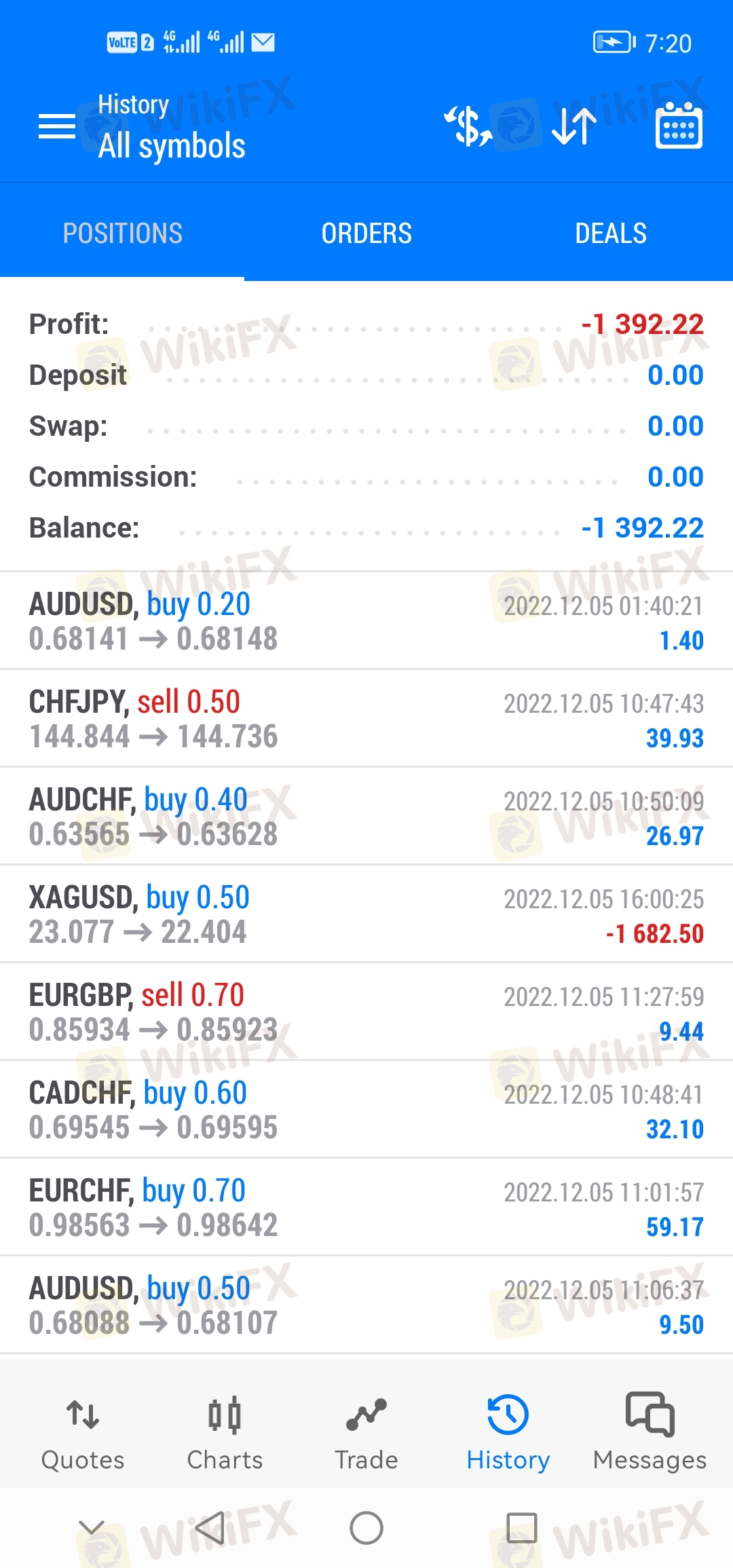This screenshot has width=733, height=1568.
Task: Tap the currency symbol filter icon
Action: (468, 127)
